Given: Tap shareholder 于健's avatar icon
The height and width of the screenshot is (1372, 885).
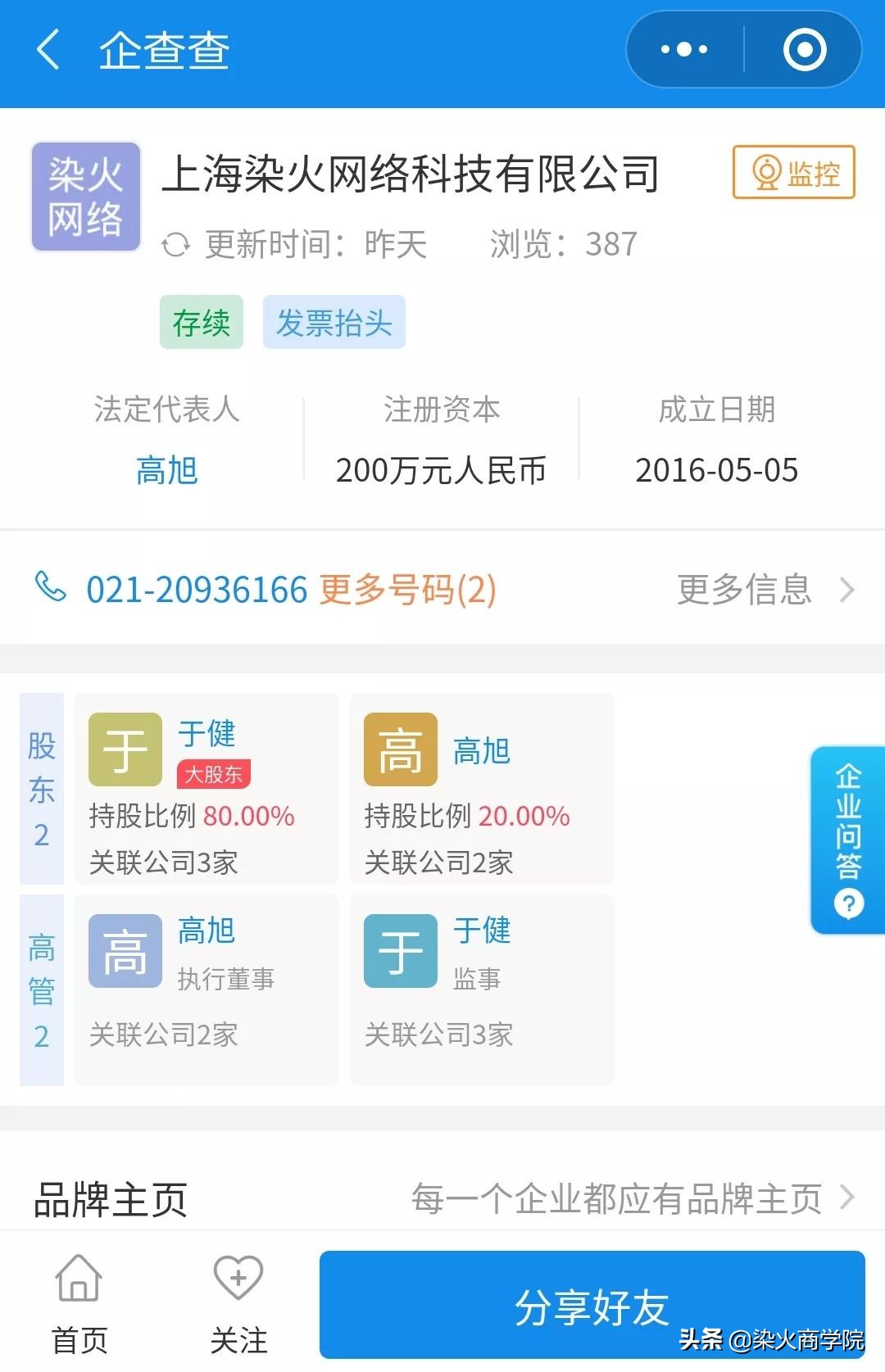Looking at the screenshot, I should (123, 747).
